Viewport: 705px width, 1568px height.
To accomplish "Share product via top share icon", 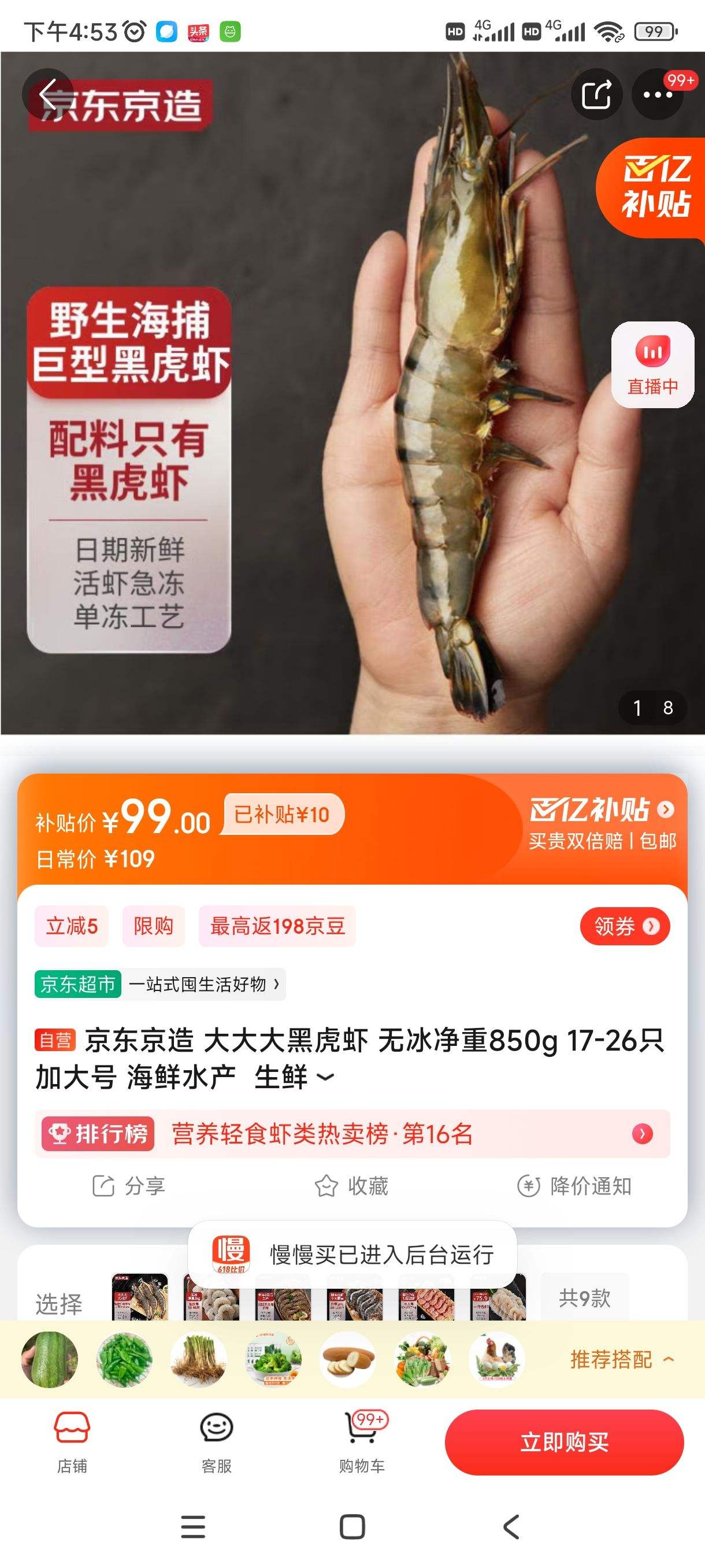I will tap(596, 94).
